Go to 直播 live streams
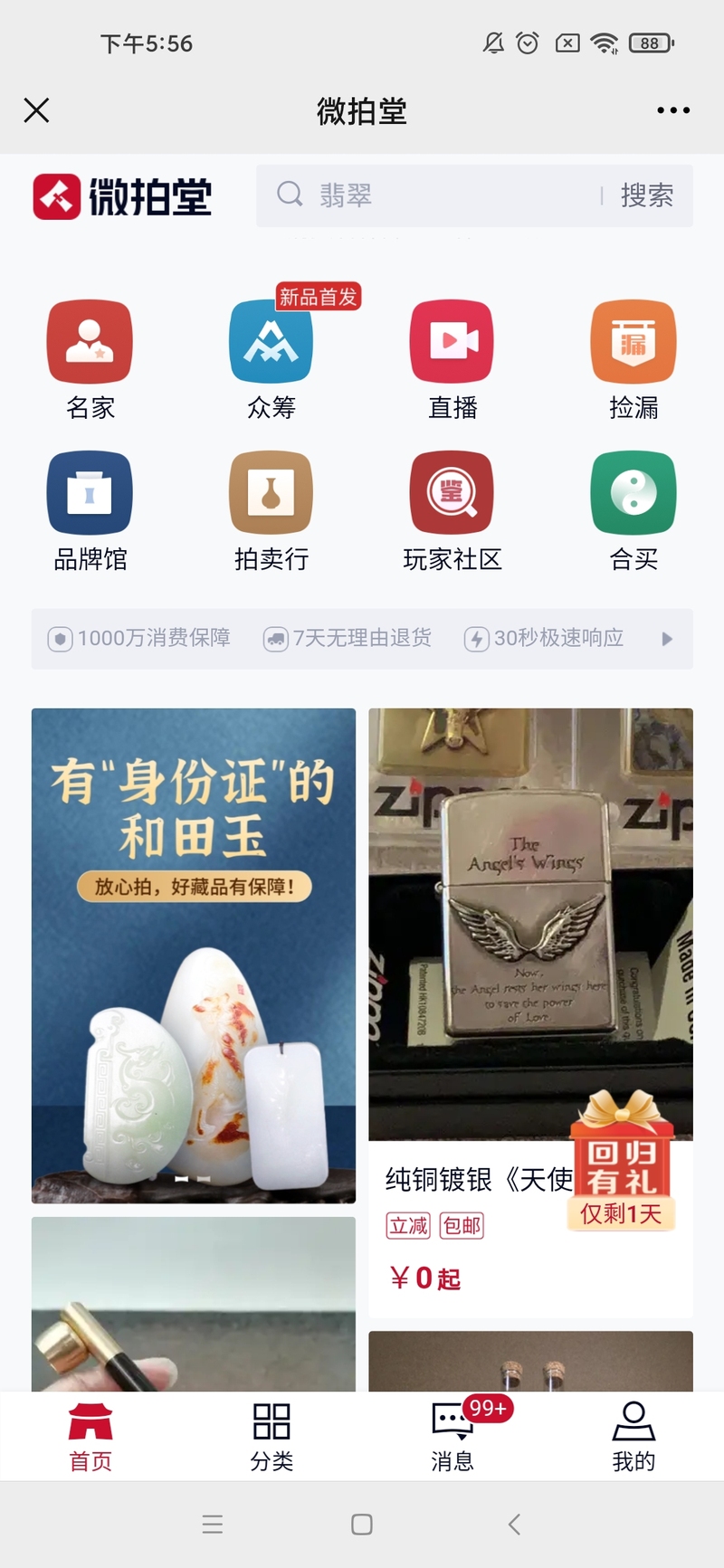 tap(452, 358)
